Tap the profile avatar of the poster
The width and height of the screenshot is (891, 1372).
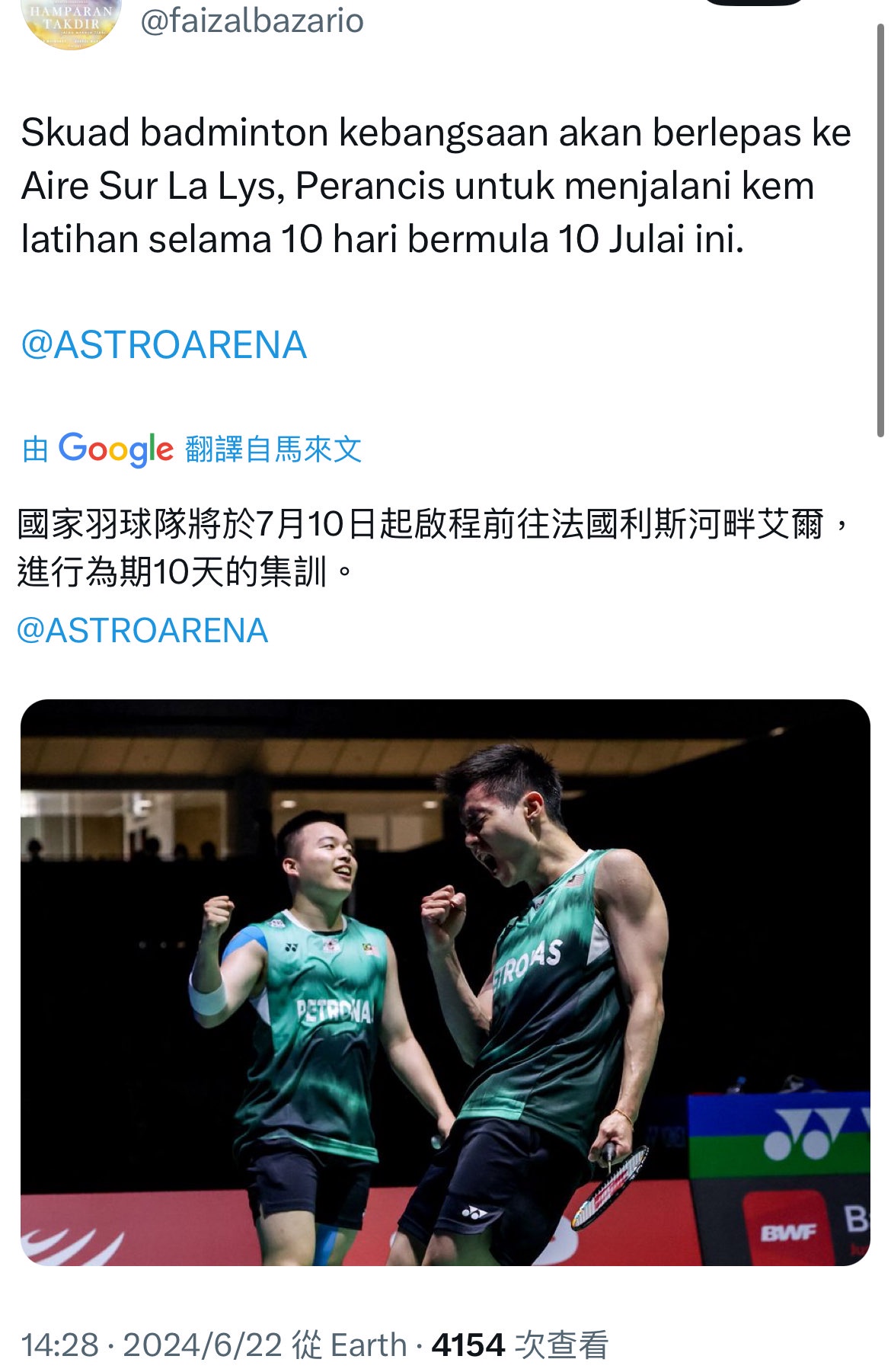pos(72,23)
